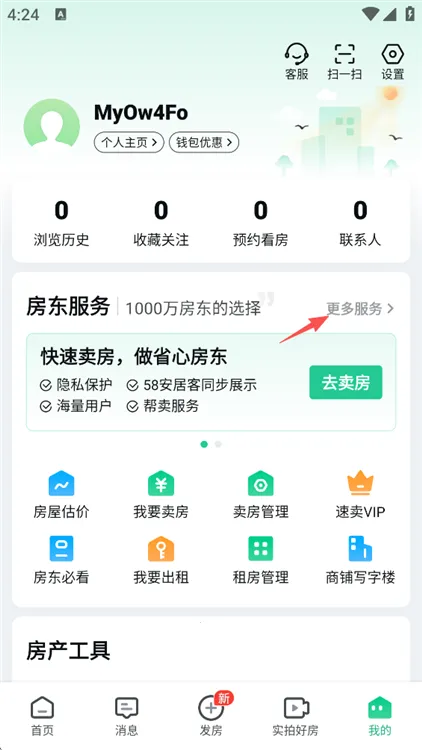Screen dimensions: 422x750
Task: Open 更多服务 link
Action: (x=360, y=309)
